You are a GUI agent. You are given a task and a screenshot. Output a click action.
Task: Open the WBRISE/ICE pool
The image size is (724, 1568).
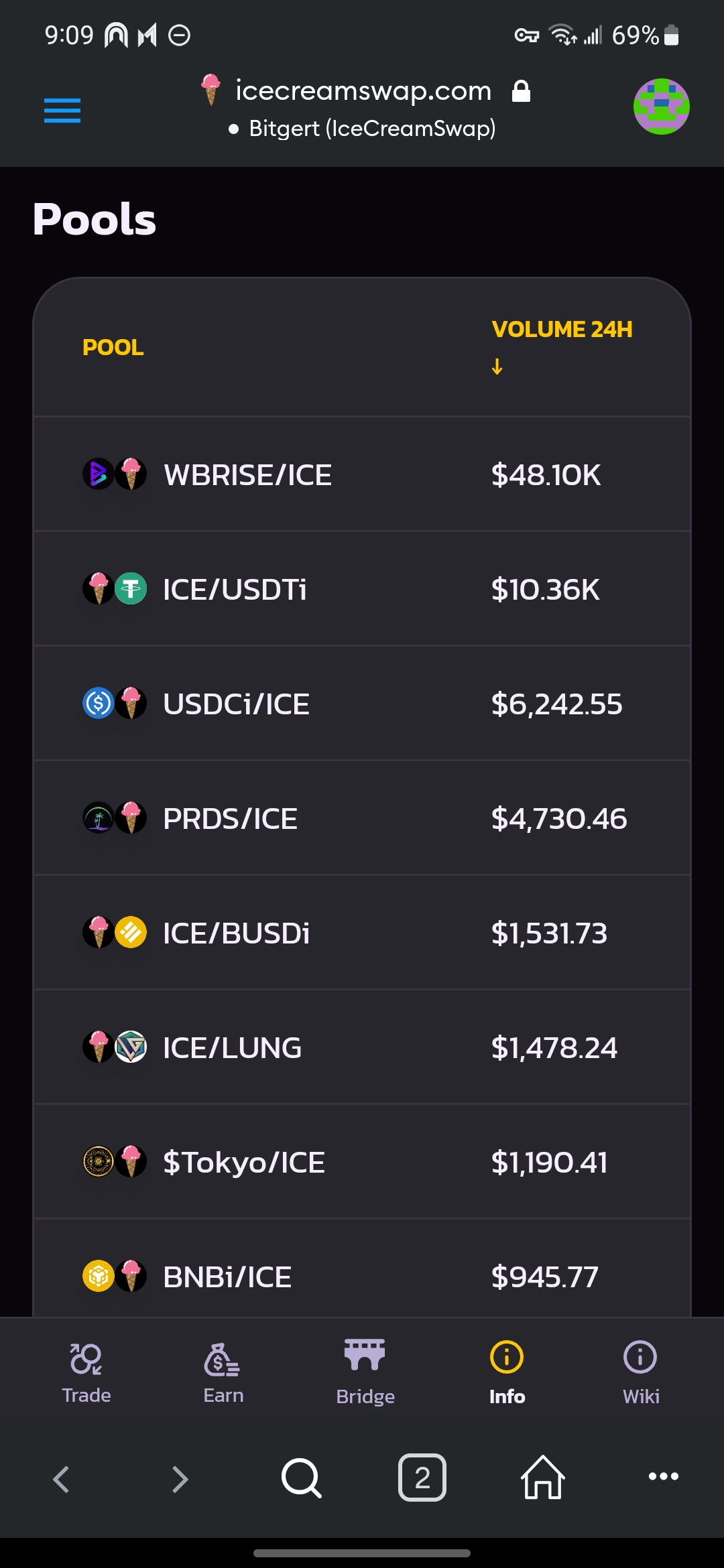pyautogui.click(x=362, y=474)
